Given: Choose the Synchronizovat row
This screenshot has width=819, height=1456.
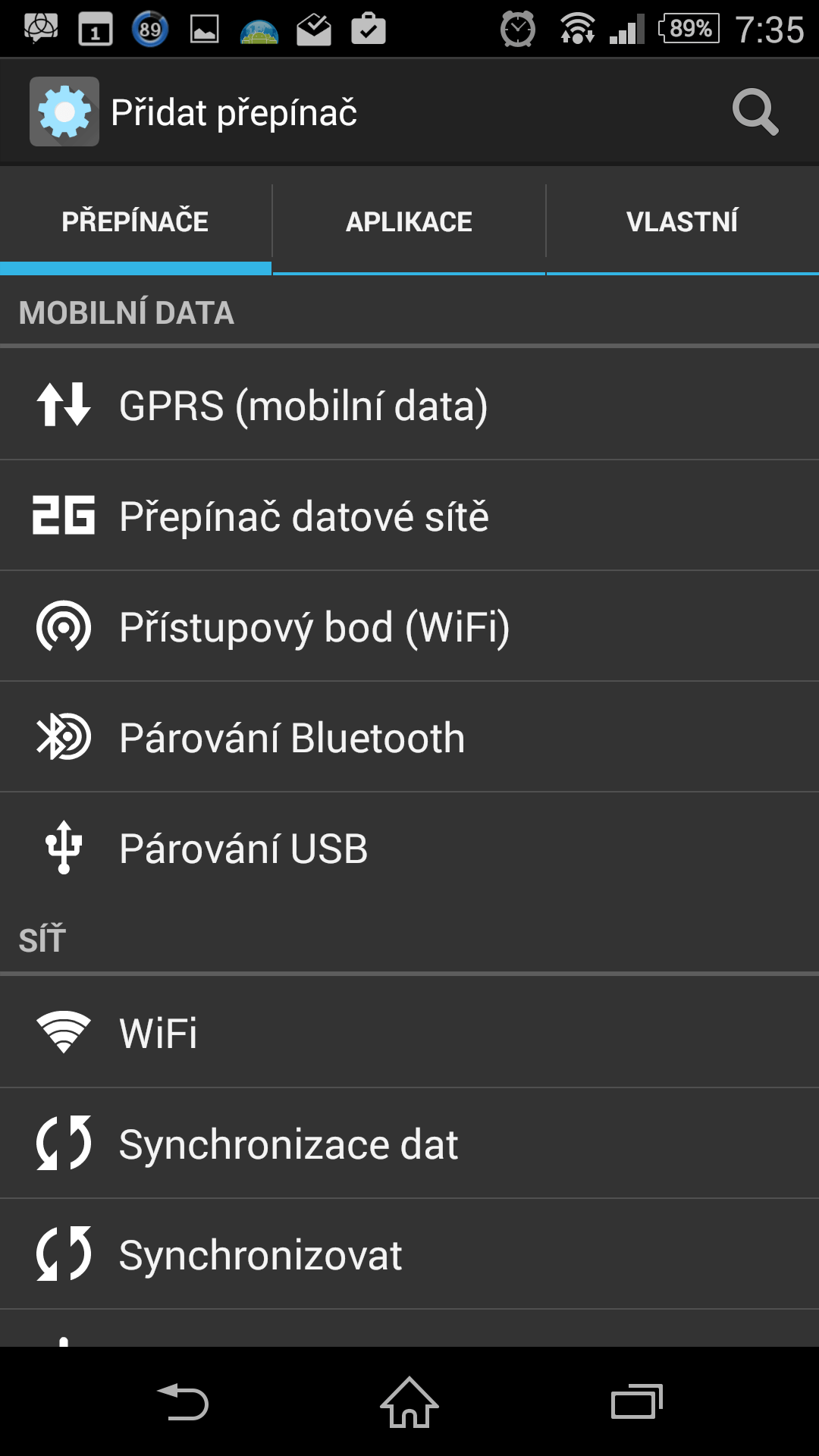Looking at the screenshot, I should click(409, 1254).
